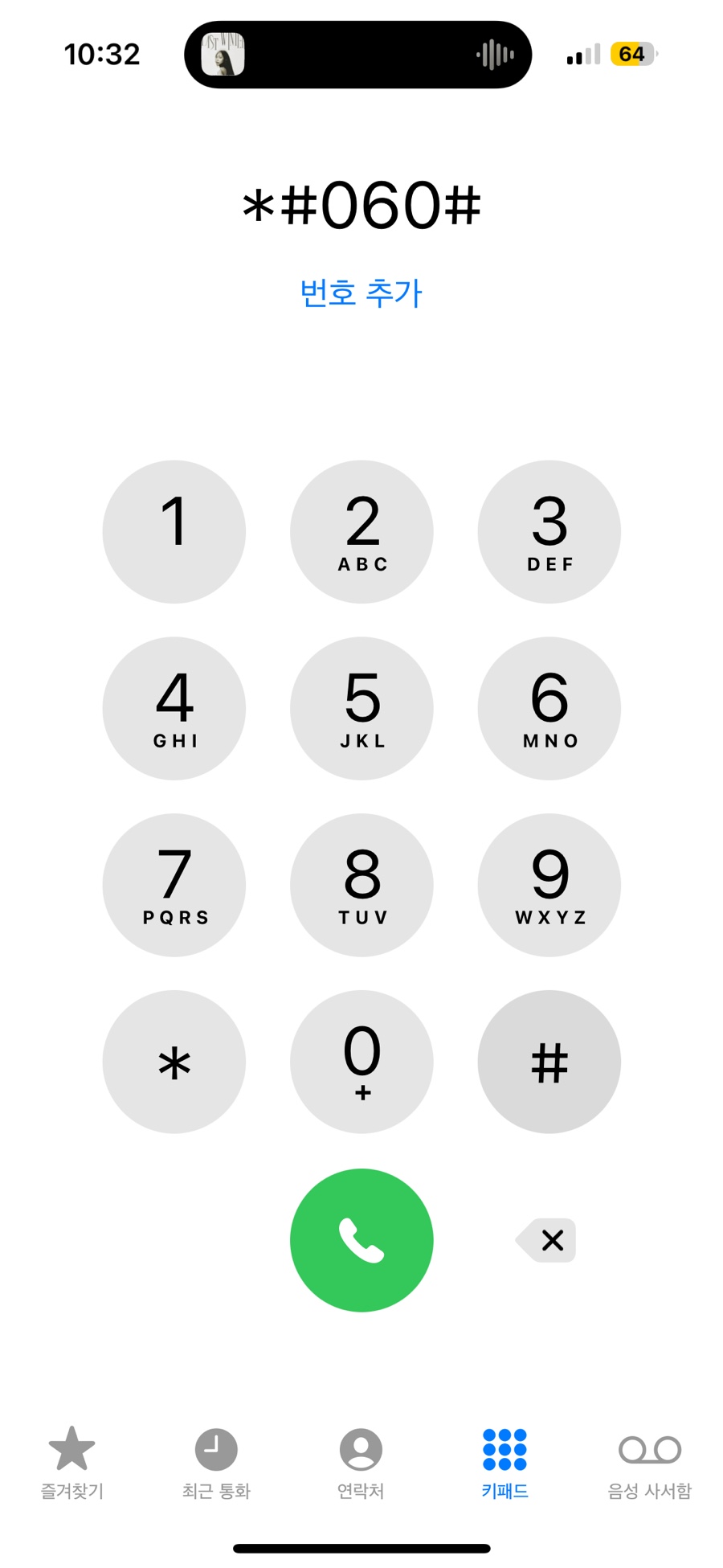Enter digit 2 ABC
The width and height of the screenshot is (723, 1568).
click(361, 531)
